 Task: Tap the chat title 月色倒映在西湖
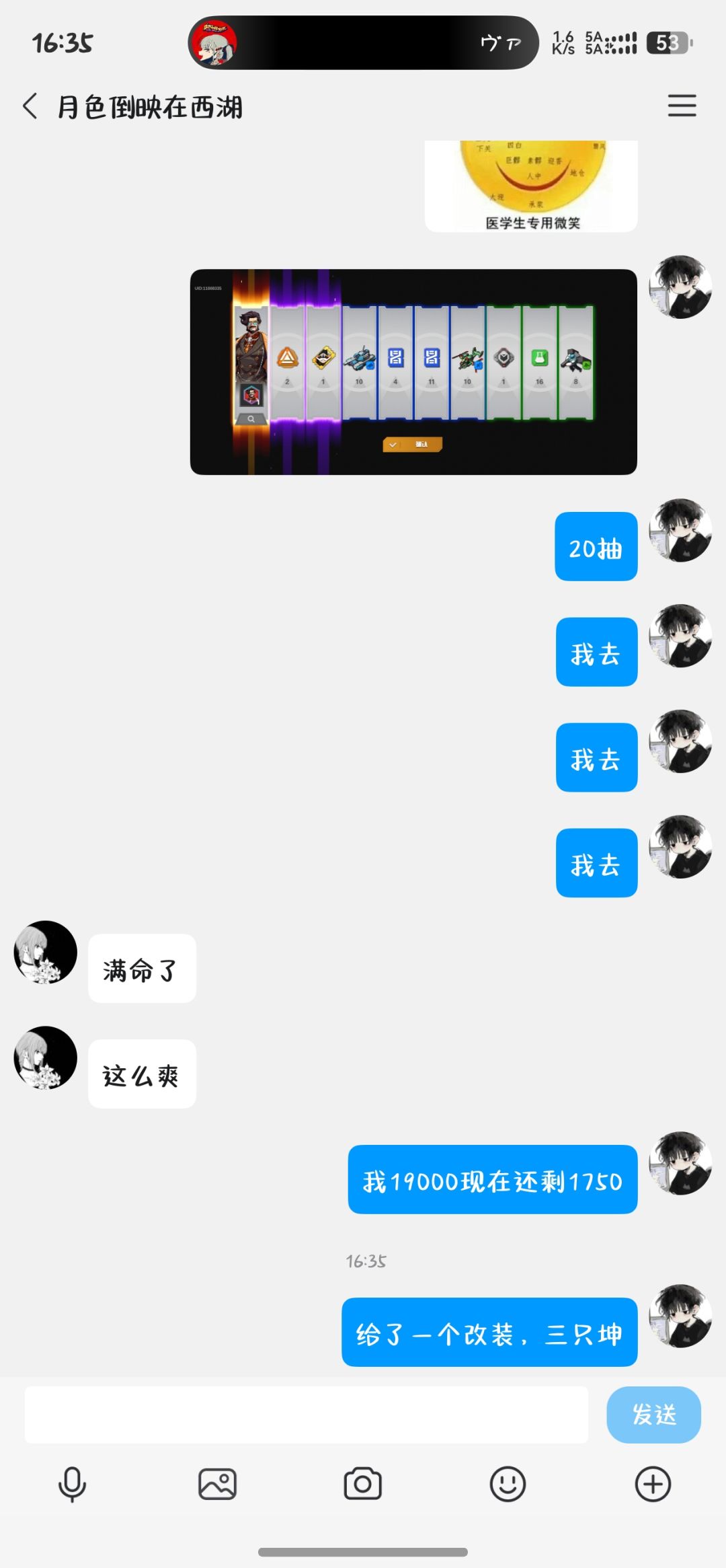[149, 106]
